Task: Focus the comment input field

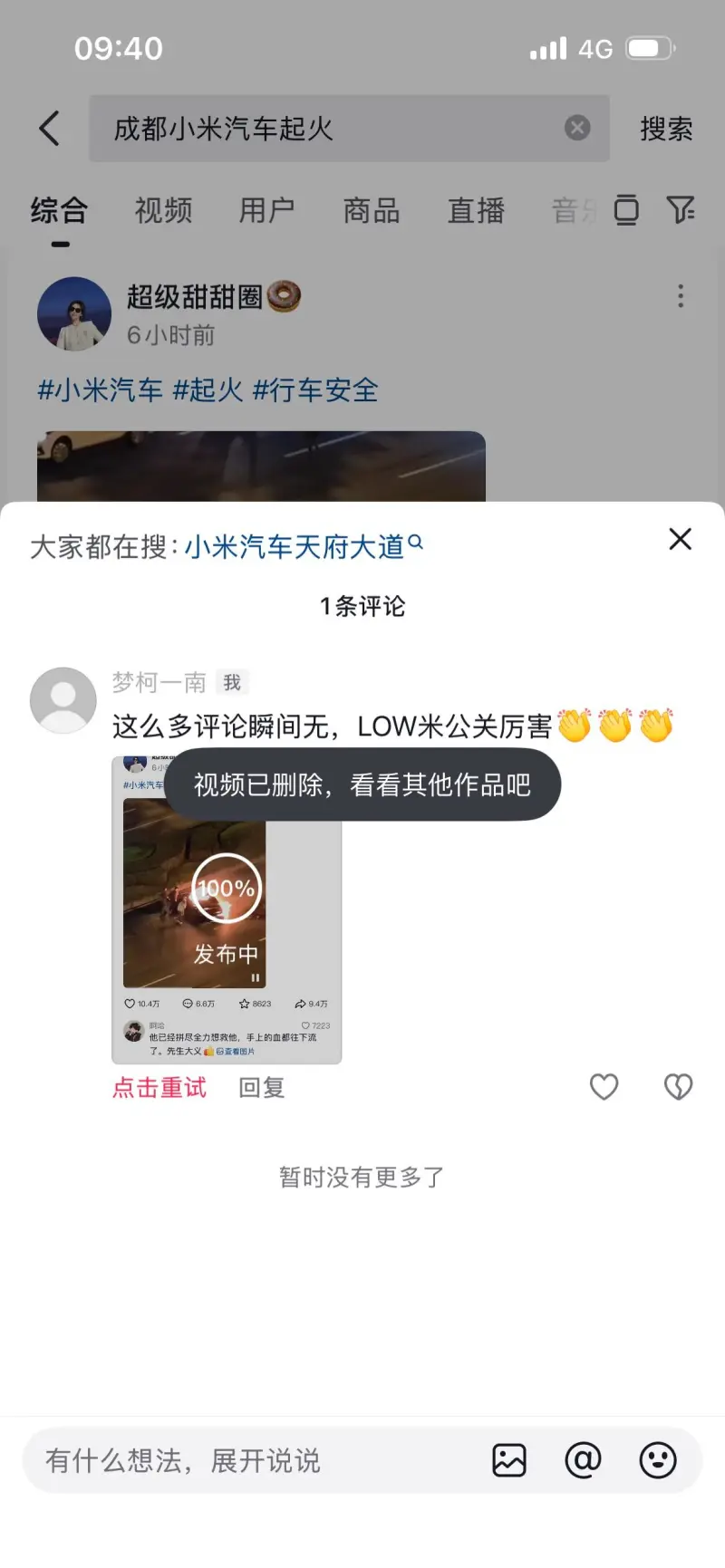Action: [254, 1460]
